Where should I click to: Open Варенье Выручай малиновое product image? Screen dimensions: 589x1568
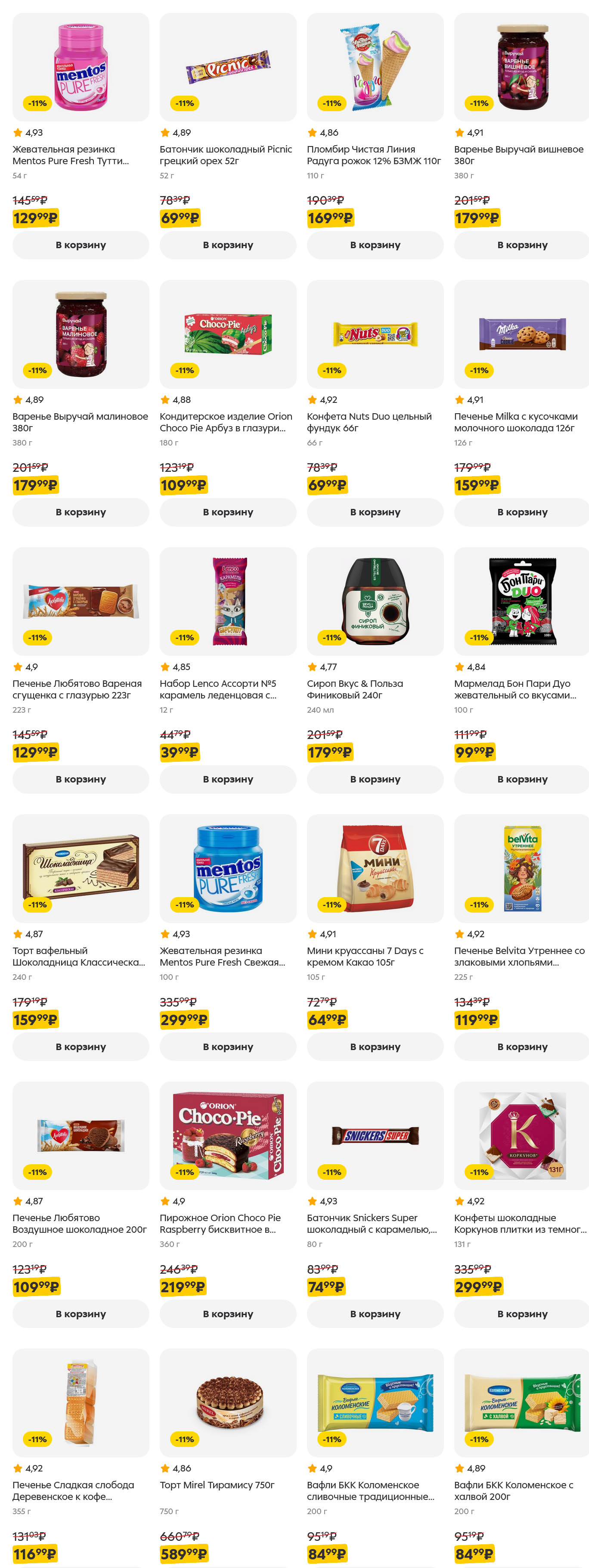point(81,334)
